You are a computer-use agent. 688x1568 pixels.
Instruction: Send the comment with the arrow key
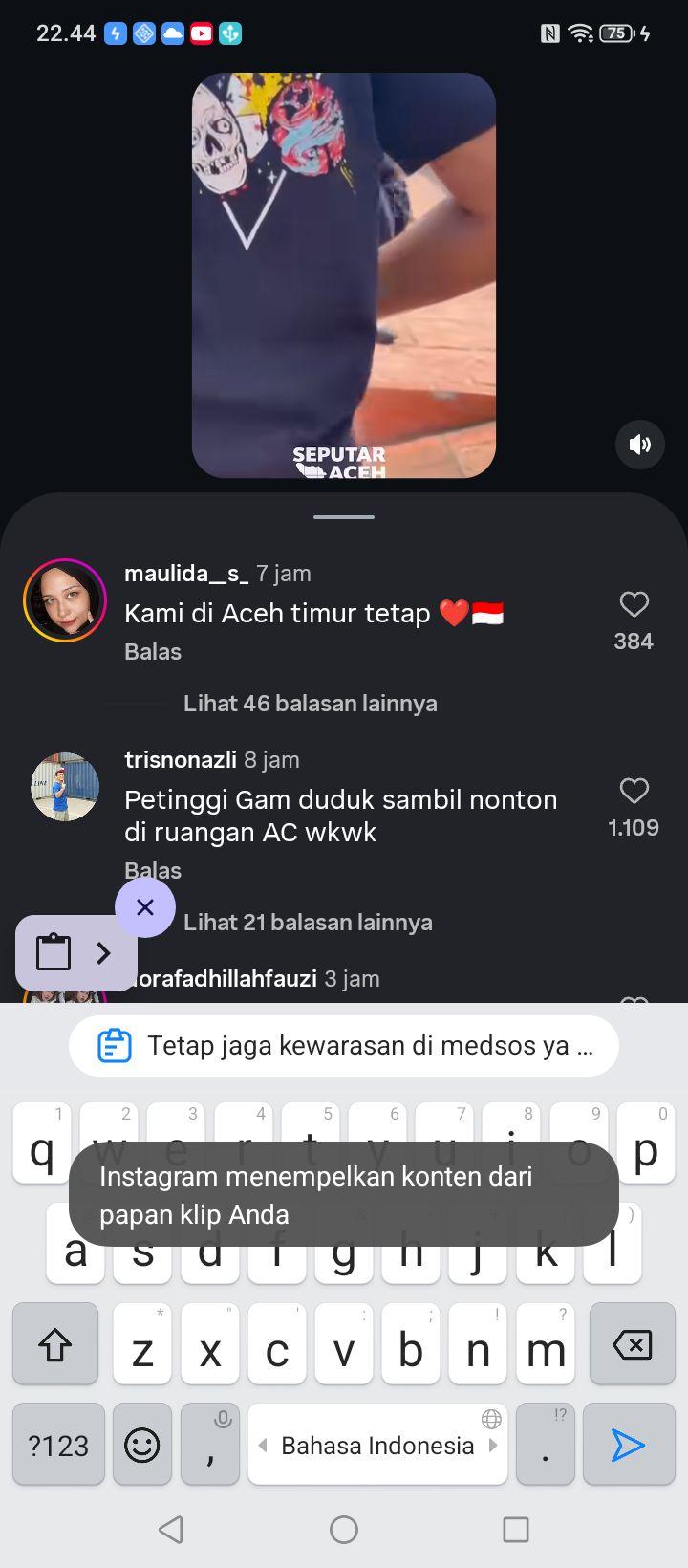tap(628, 1445)
